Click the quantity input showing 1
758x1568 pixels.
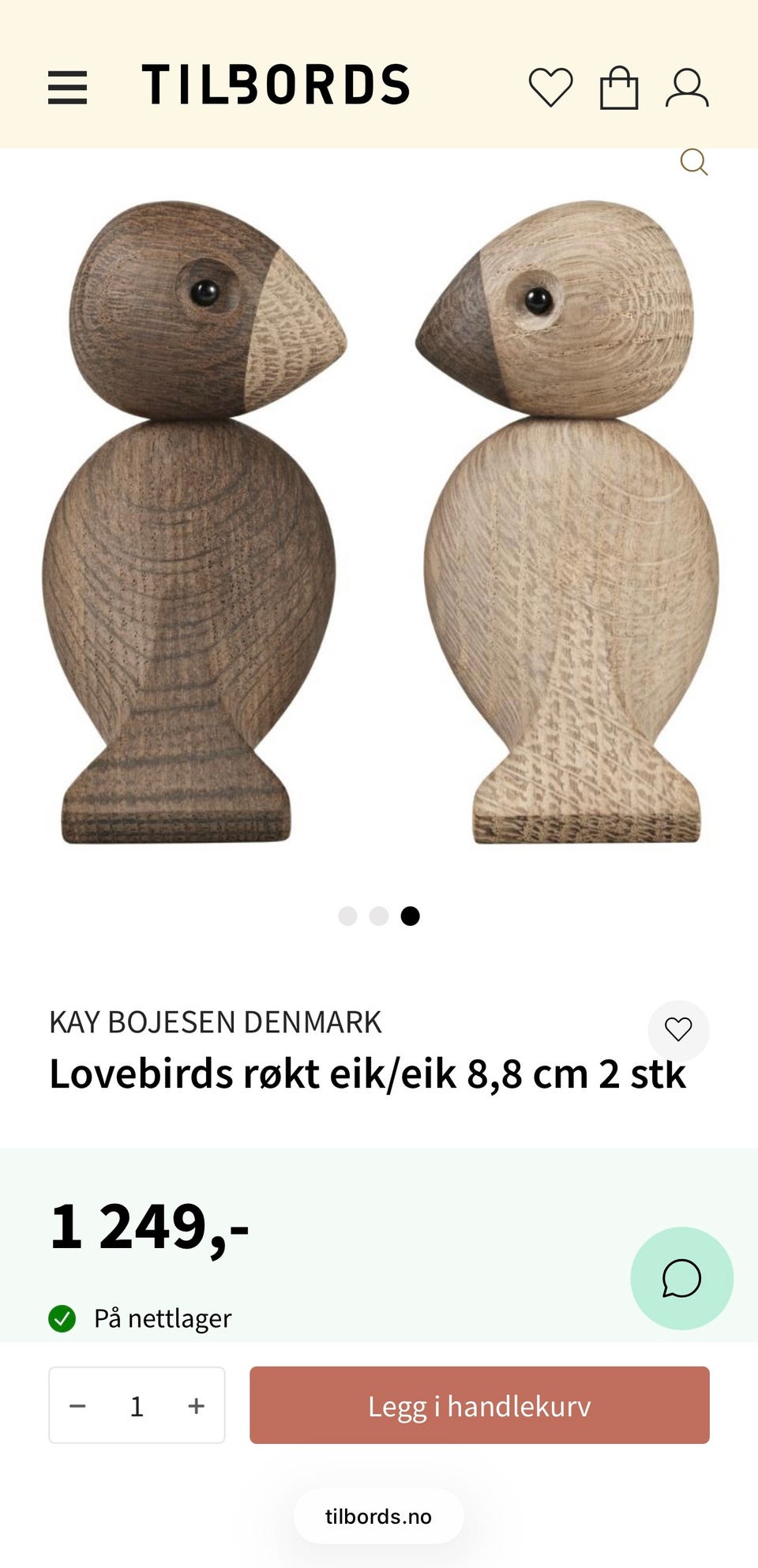pyautogui.click(x=137, y=1404)
